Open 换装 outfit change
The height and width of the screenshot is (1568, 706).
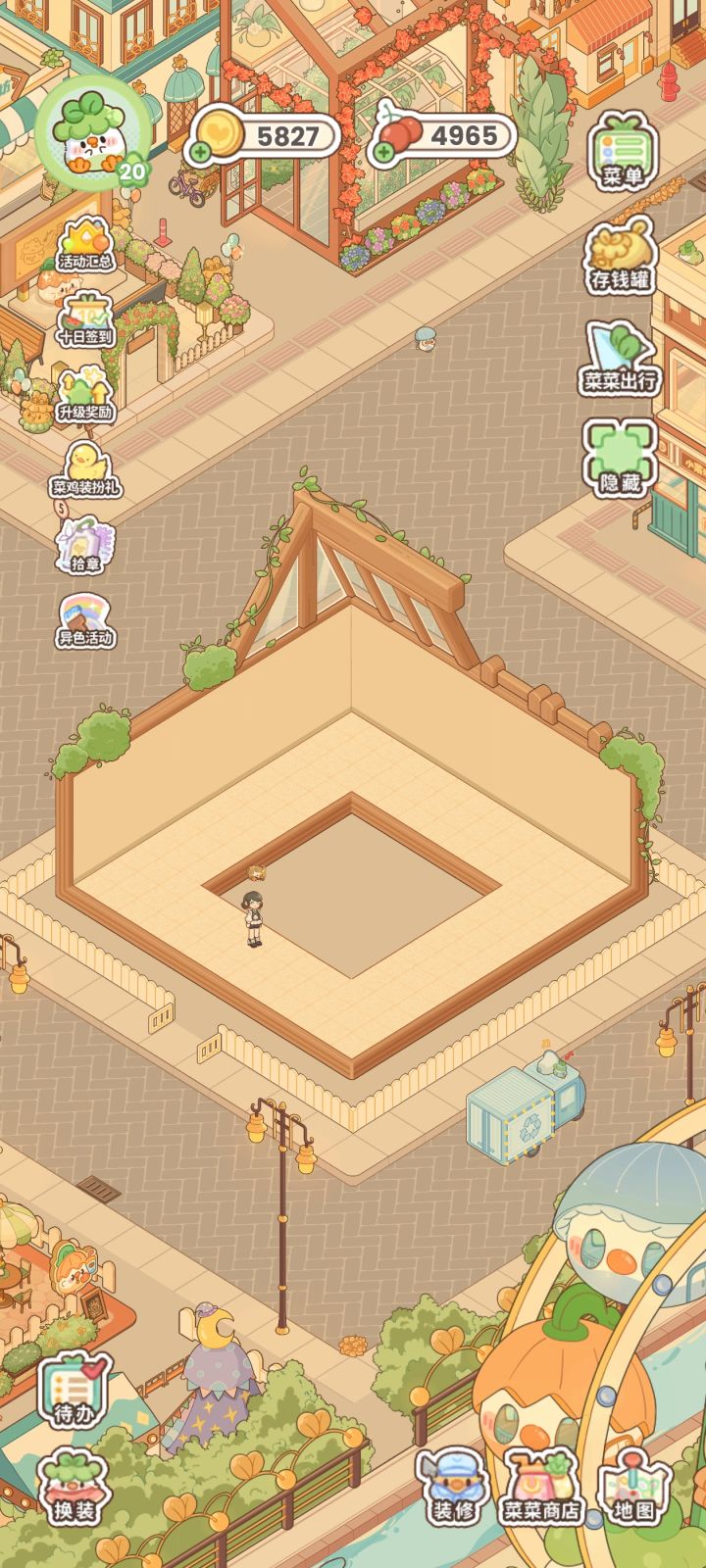[75, 1487]
